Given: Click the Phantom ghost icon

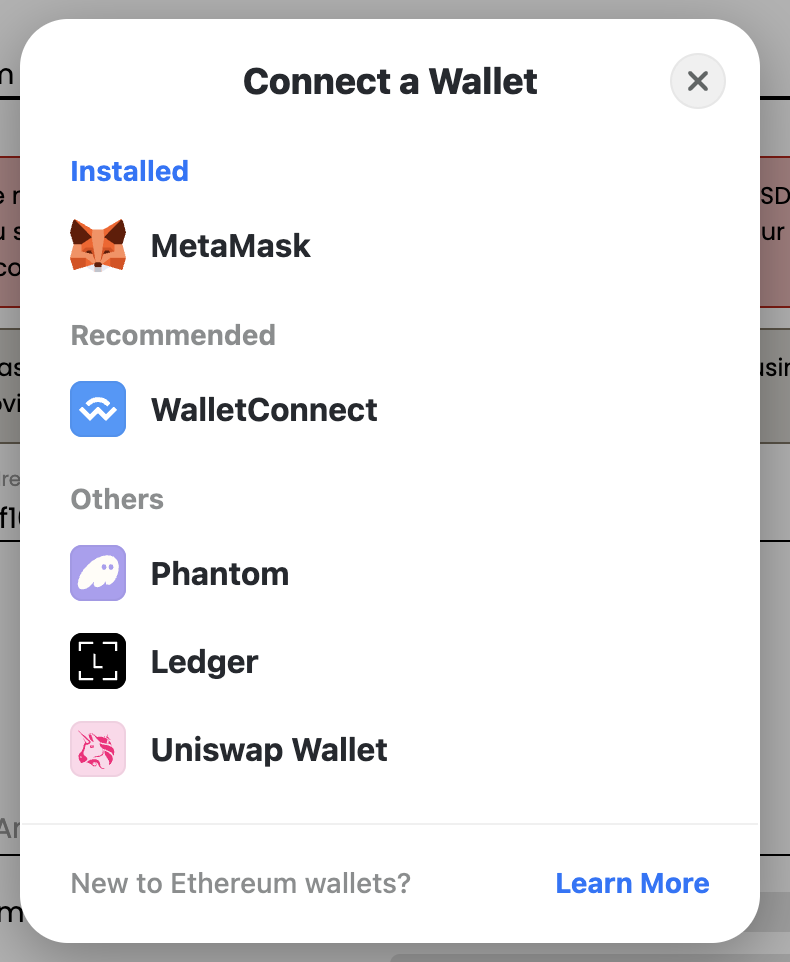Looking at the screenshot, I should [x=97, y=573].
